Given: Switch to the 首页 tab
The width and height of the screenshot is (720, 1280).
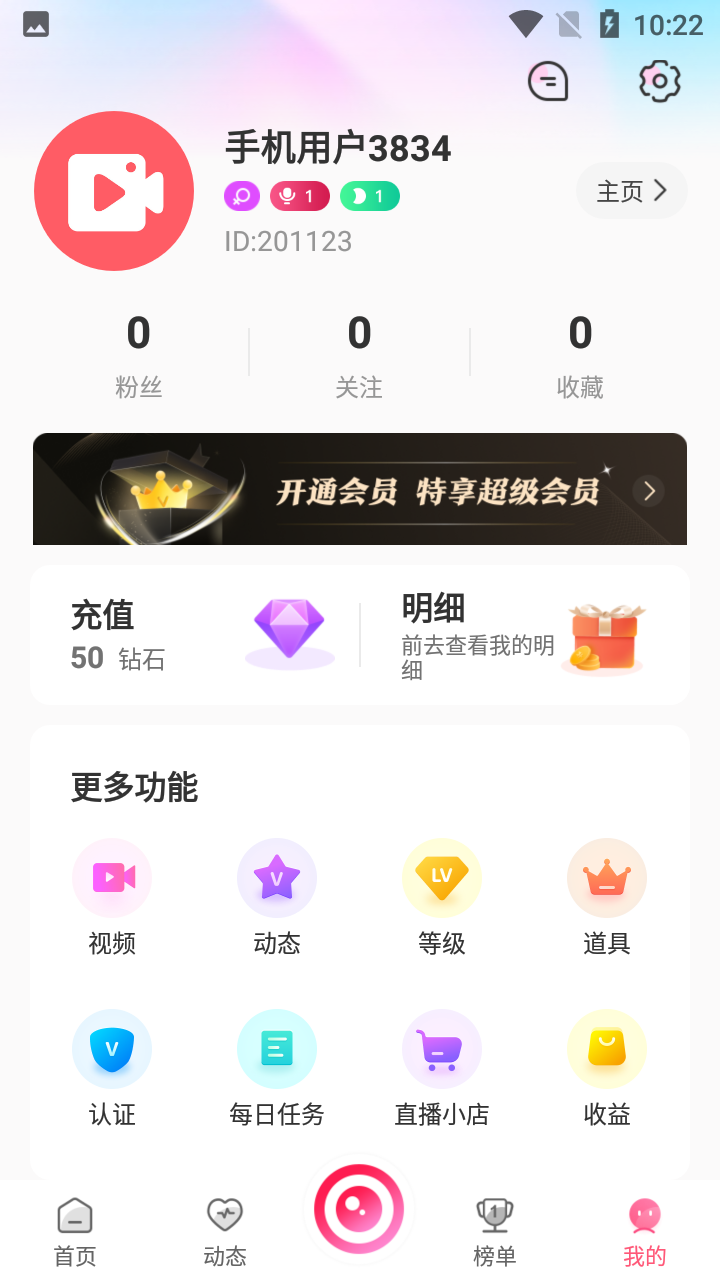Looking at the screenshot, I should pos(75,1232).
